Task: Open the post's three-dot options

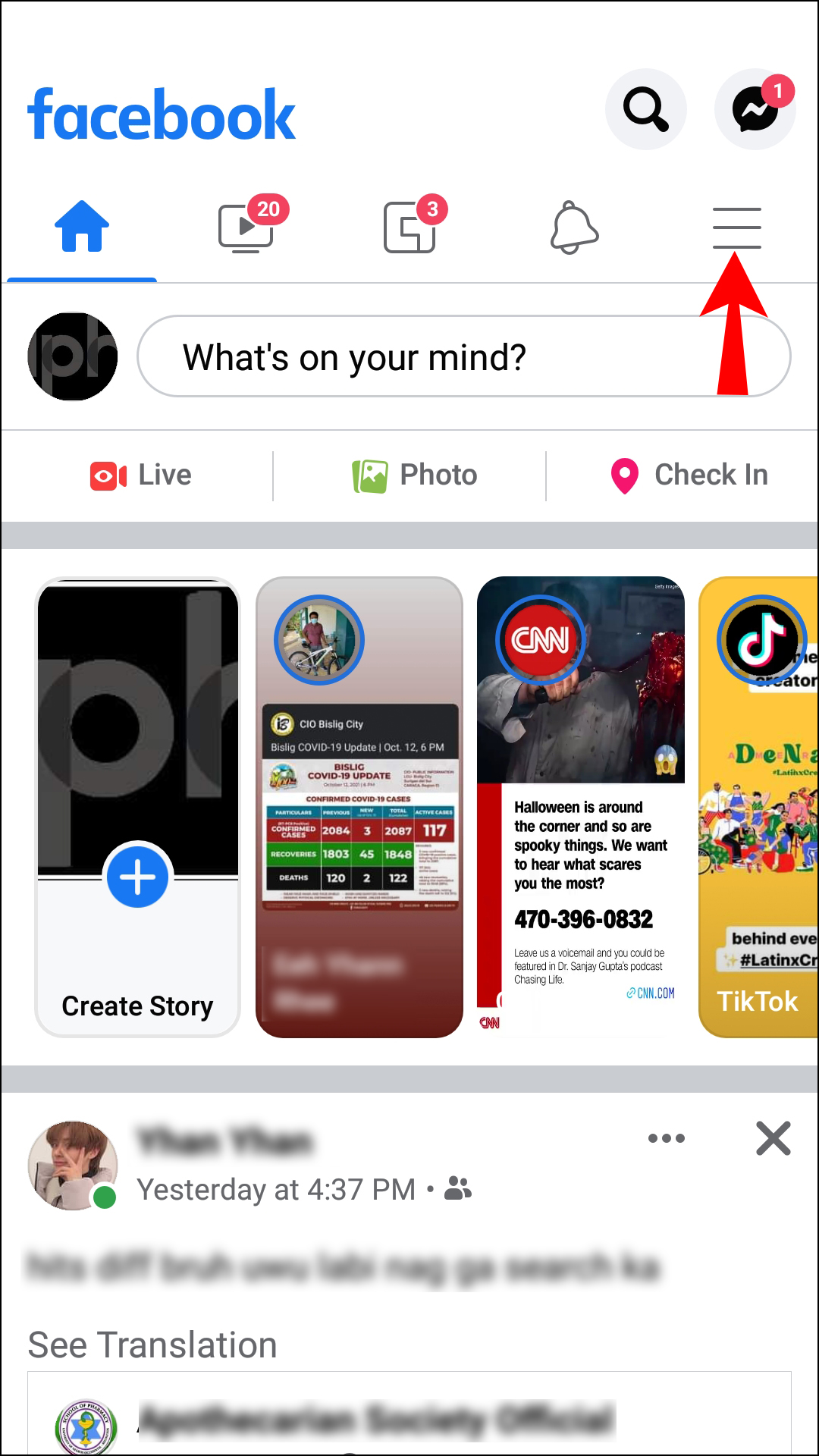Action: [x=667, y=1138]
